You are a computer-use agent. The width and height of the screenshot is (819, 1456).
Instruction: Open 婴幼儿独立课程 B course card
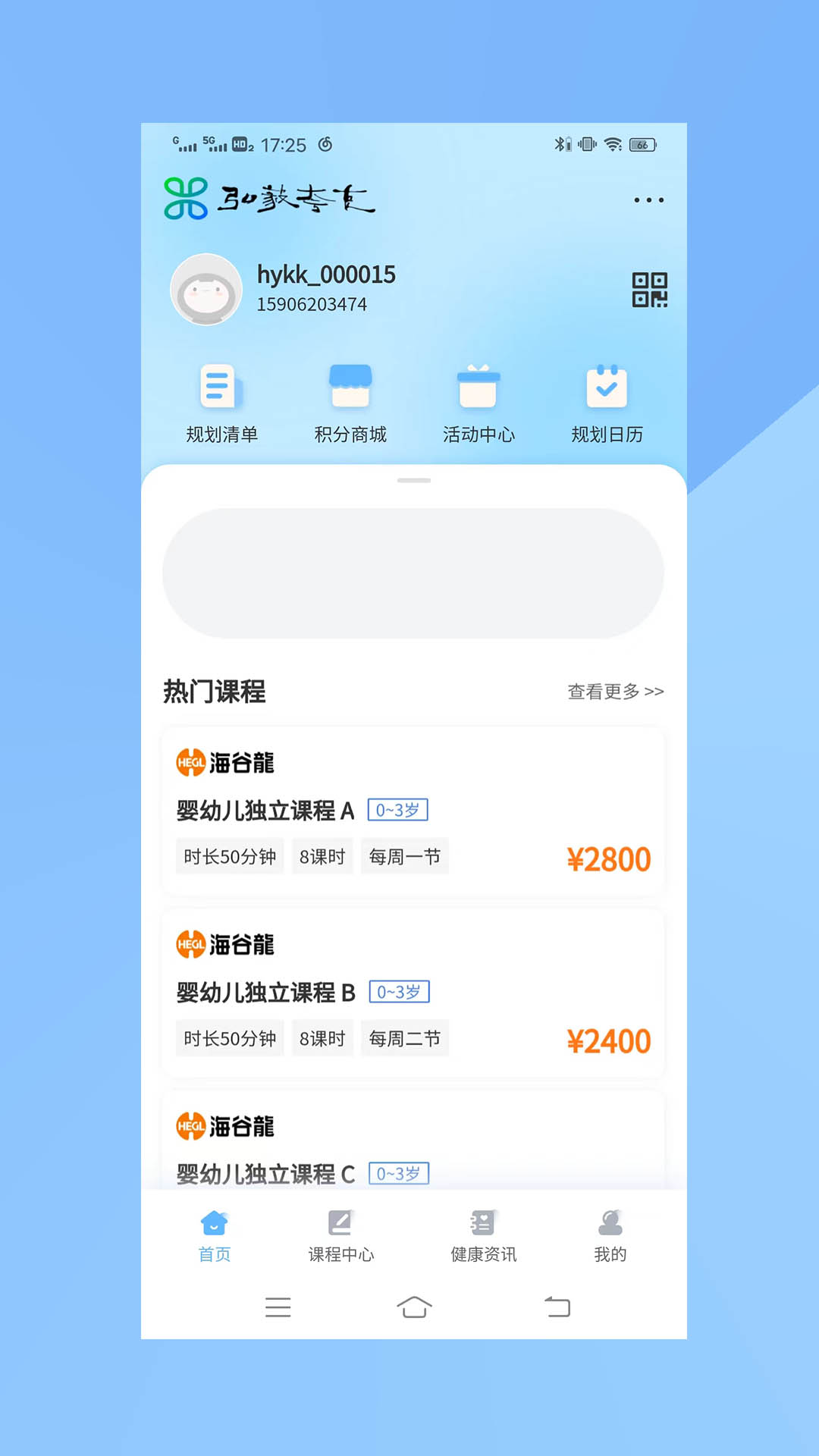coord(413,993)
